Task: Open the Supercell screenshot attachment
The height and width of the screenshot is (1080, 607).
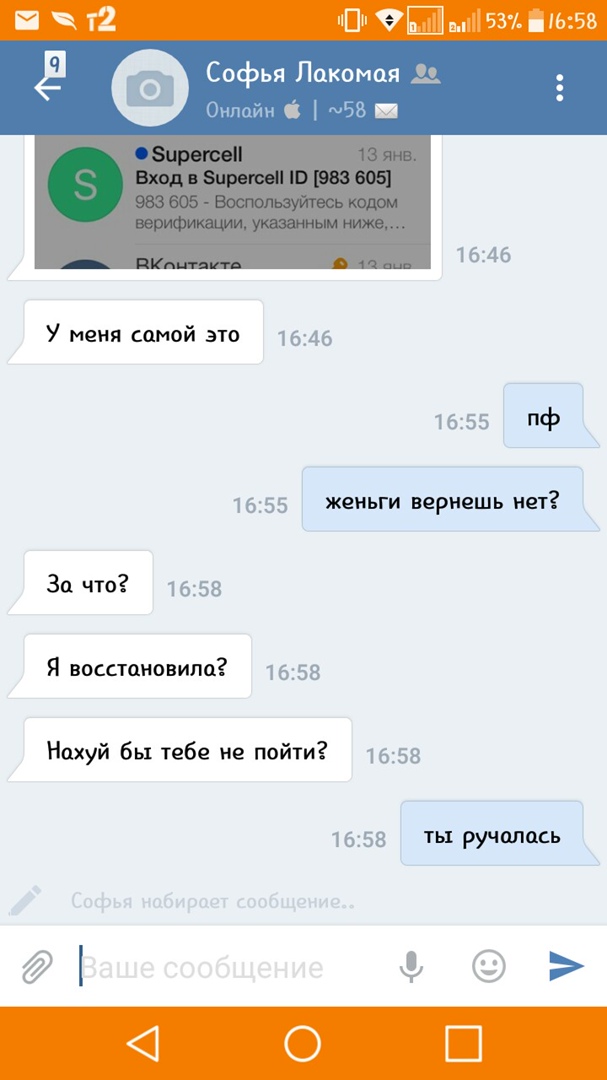Action: pyautogui.click(x=232, y=203)
